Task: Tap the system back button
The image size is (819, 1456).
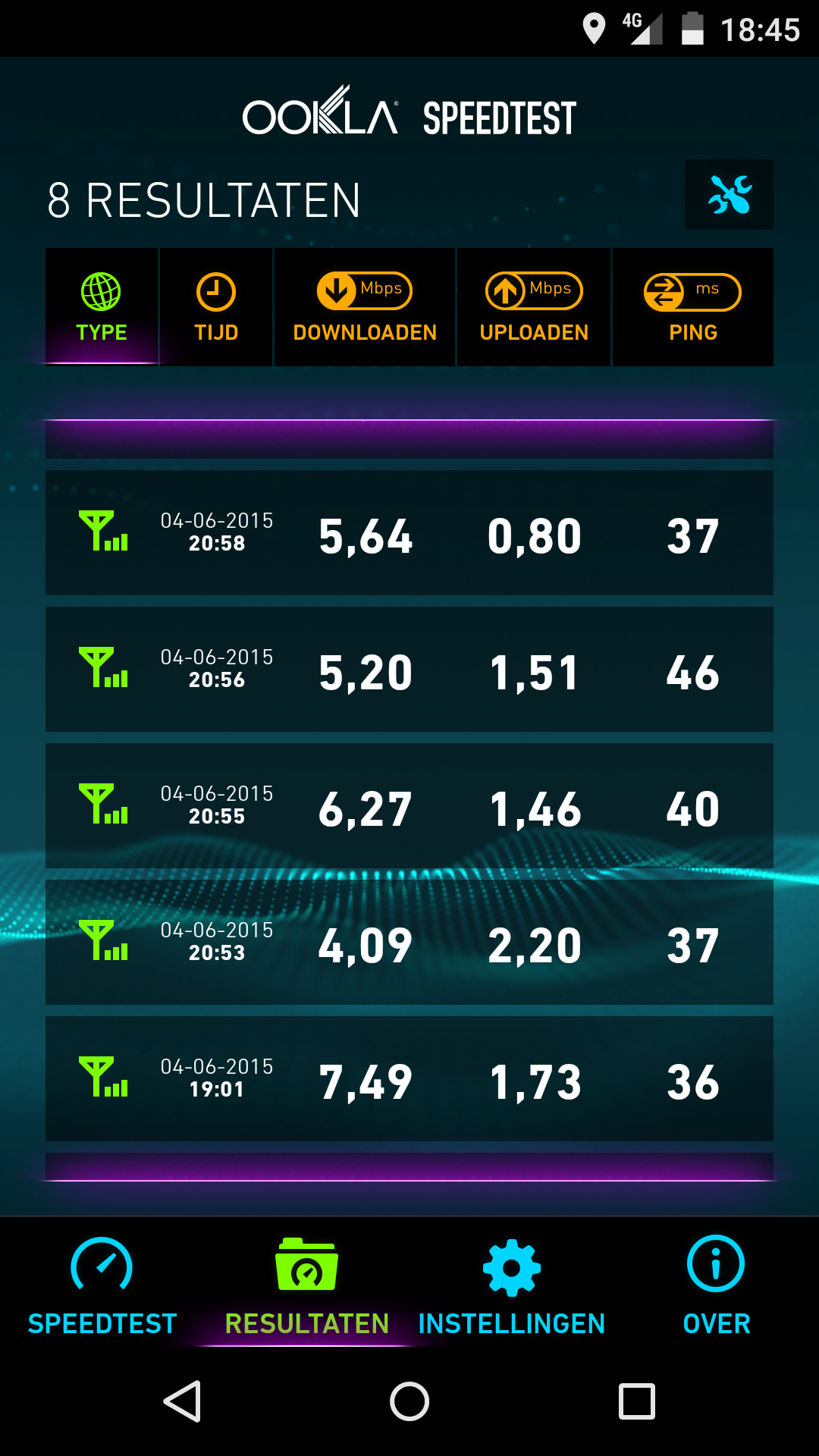Action: (183, 1401)
